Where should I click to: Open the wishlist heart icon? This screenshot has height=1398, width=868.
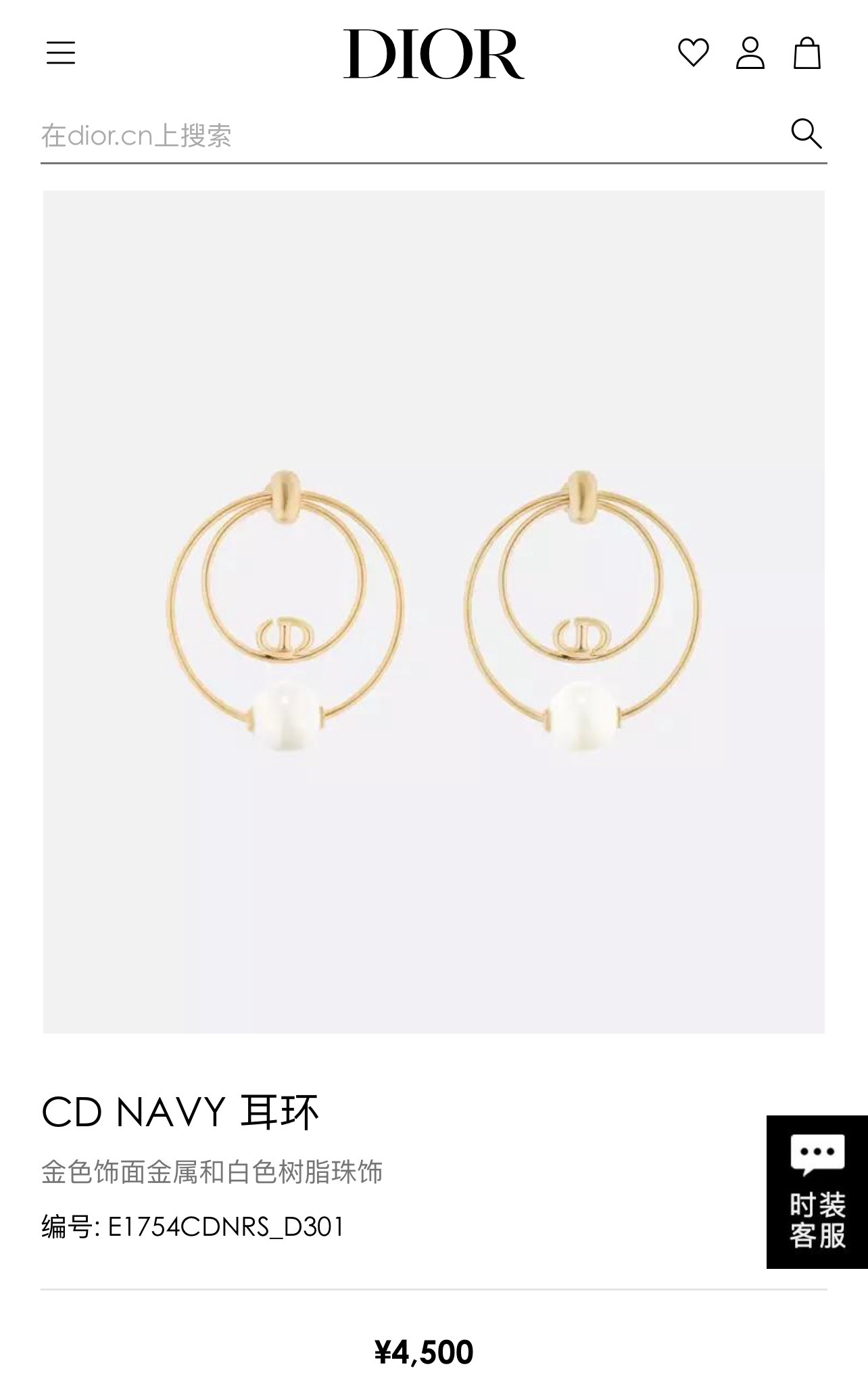693,53
